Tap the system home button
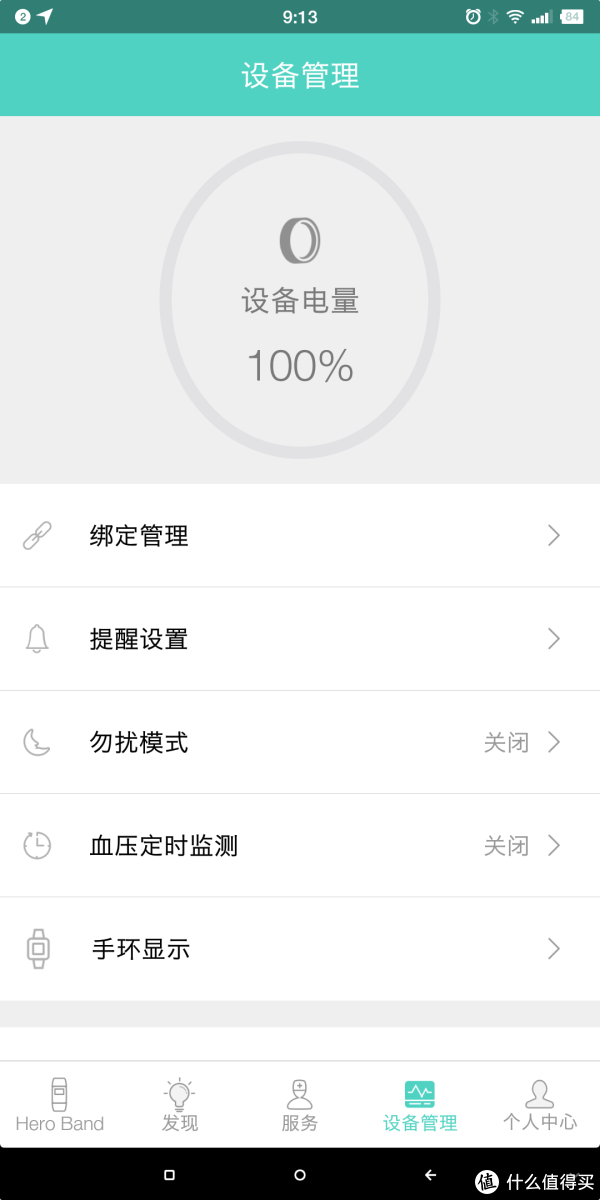 [300, 1175]
